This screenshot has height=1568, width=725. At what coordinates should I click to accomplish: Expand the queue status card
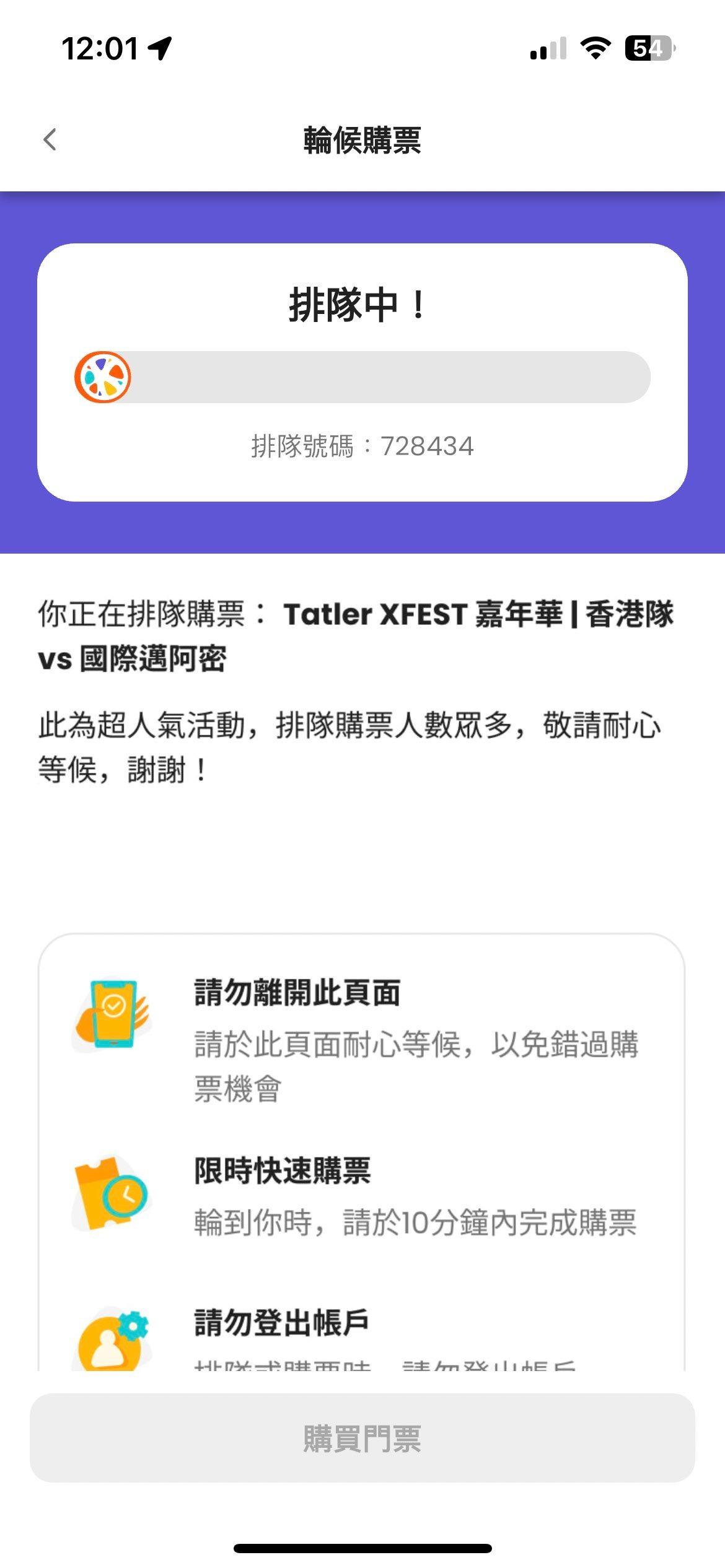tap(362, 372)
